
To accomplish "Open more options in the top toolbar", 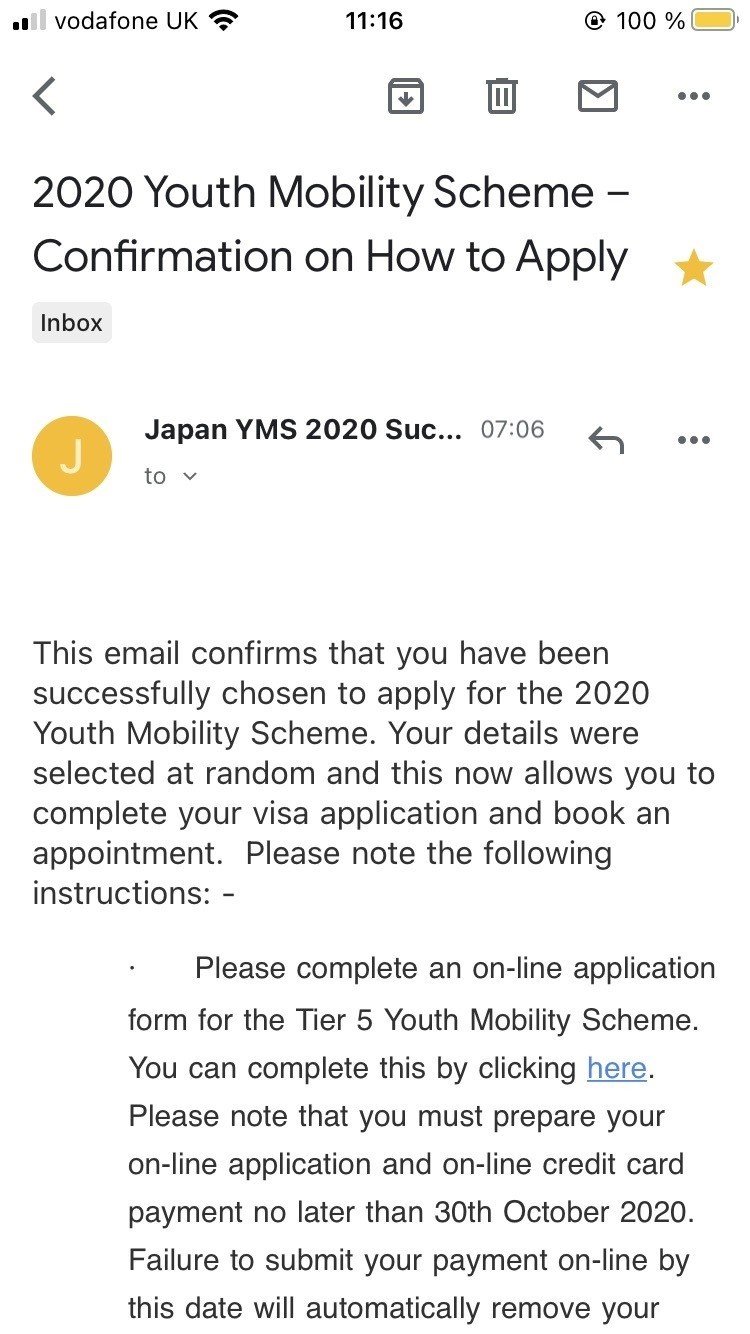I will [x=693, y=96].
